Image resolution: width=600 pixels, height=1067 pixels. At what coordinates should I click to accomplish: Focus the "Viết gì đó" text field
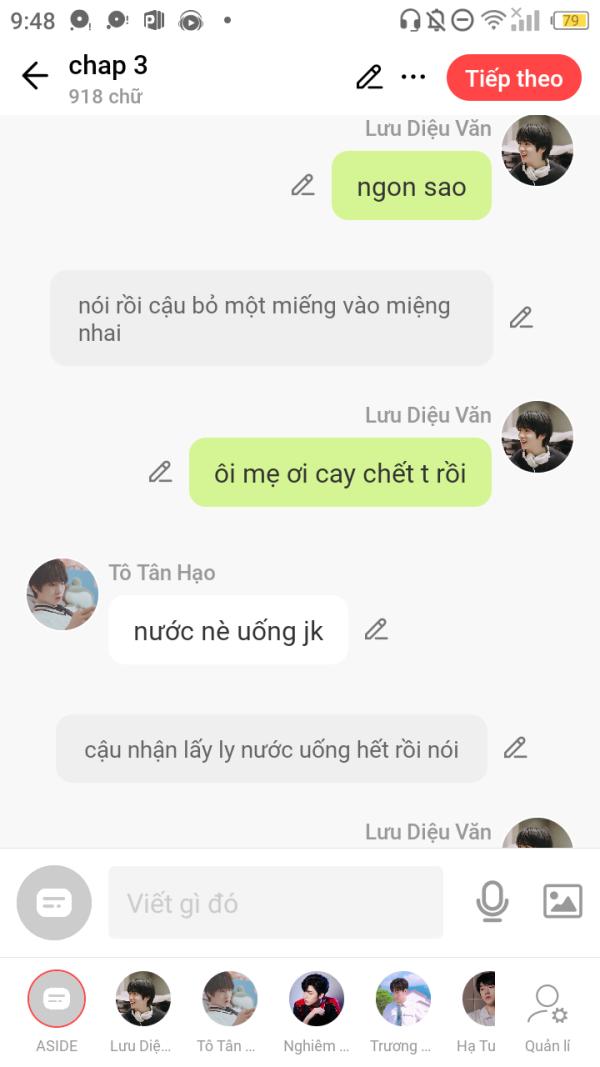coord(276,902)
